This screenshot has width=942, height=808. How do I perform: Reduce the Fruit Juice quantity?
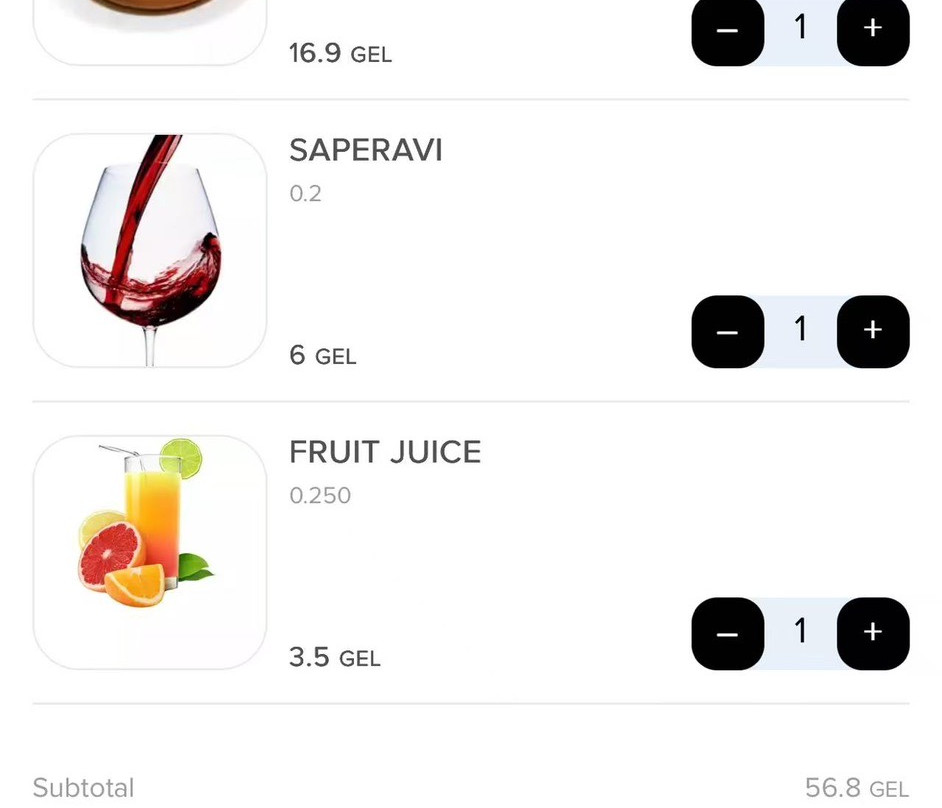[x=728, y=633]
